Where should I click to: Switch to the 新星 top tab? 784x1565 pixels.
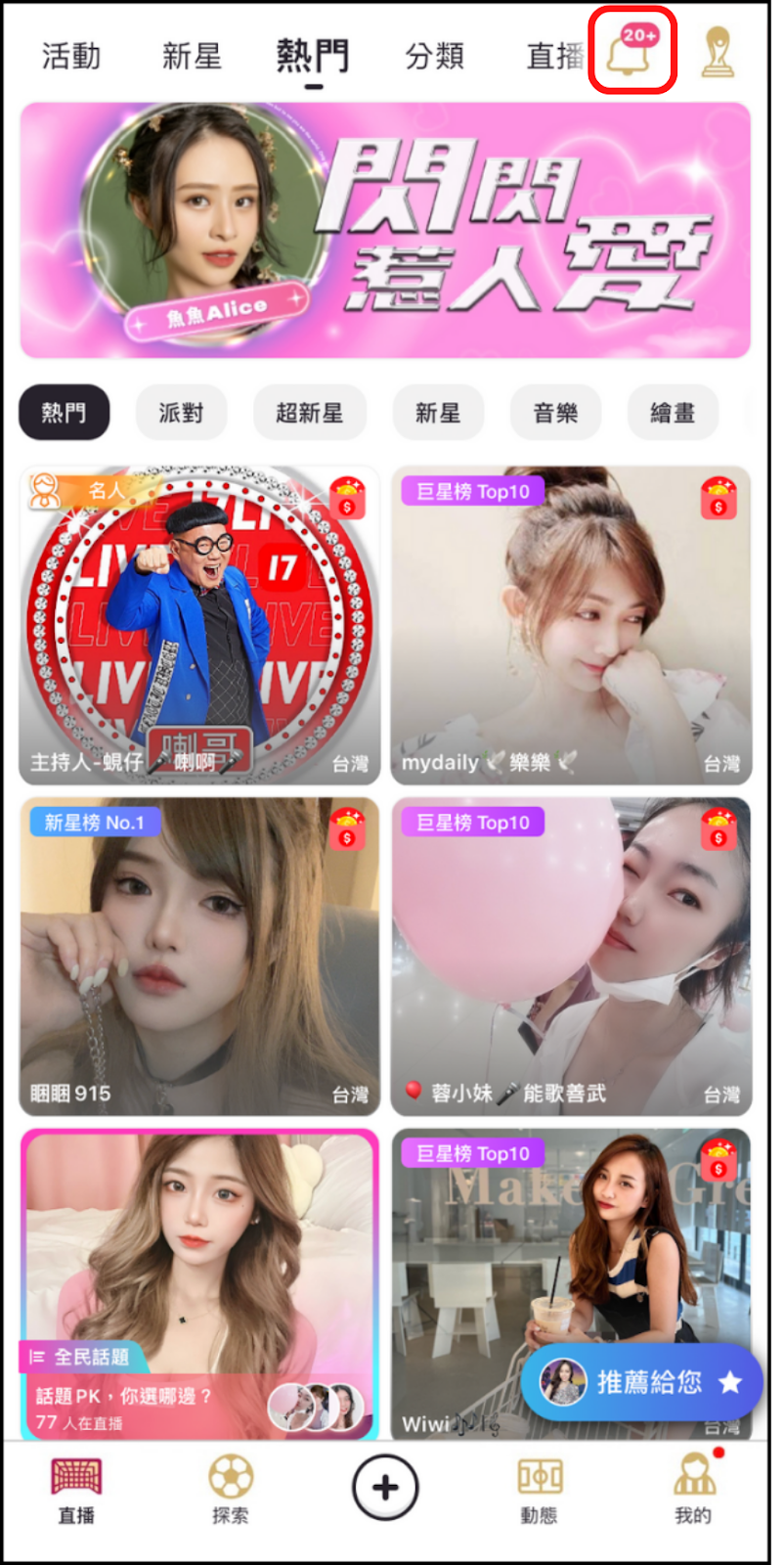point(192,56)
